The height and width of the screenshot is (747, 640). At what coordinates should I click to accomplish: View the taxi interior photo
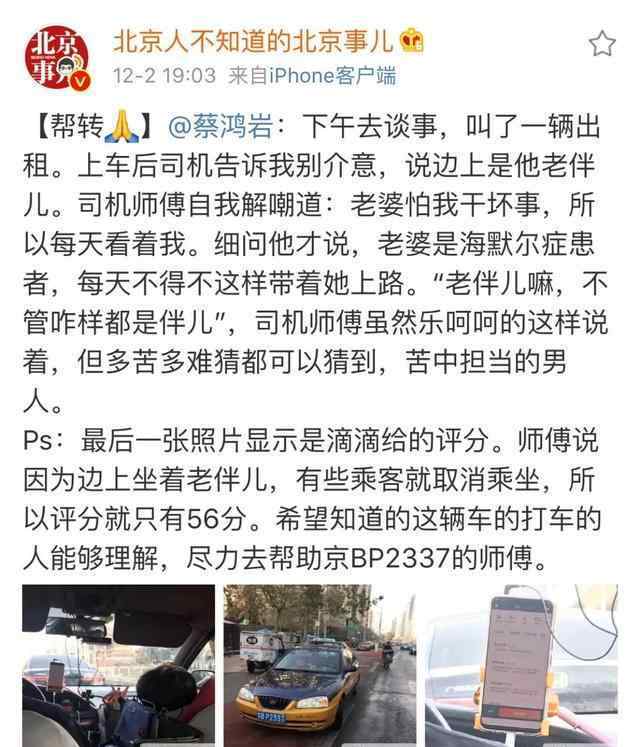click(x=119, y=664)
